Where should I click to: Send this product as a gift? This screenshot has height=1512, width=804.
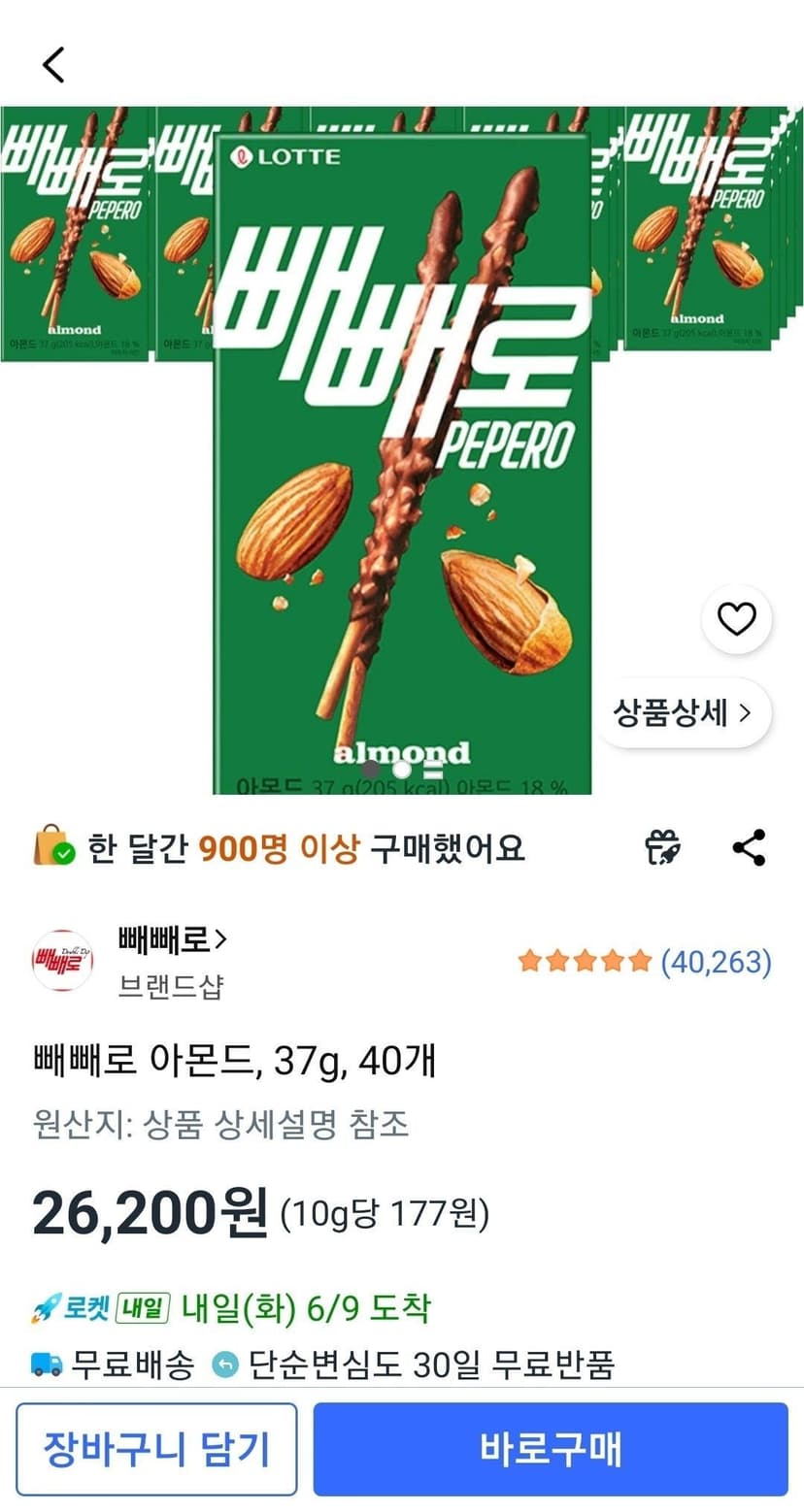pos(662,847)
